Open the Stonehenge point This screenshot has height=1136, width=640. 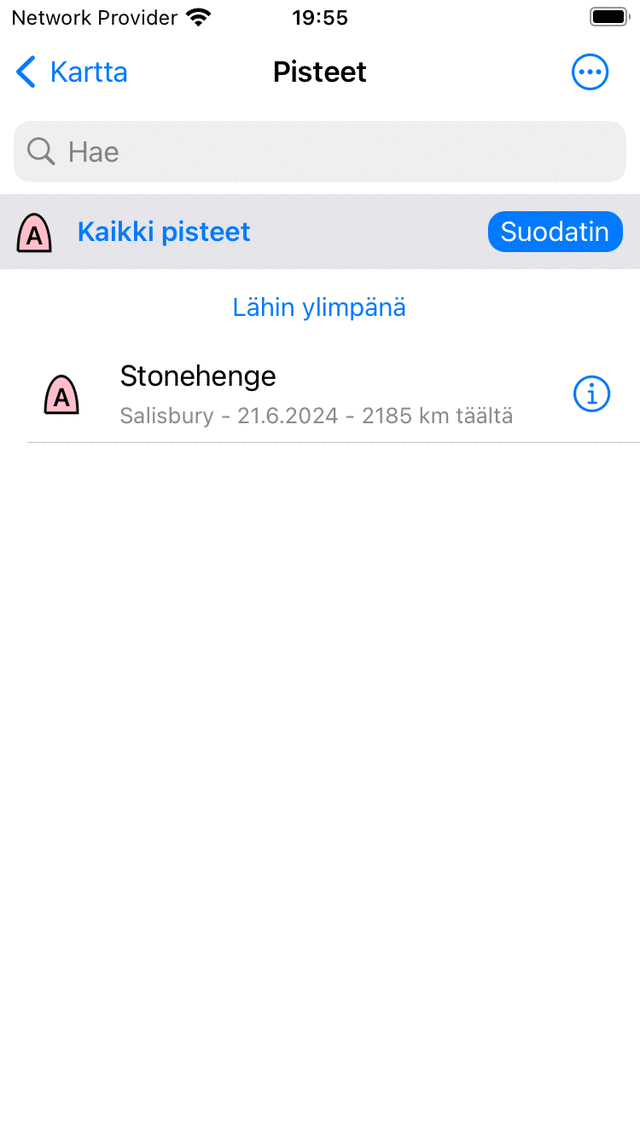(x=300, y=394)
